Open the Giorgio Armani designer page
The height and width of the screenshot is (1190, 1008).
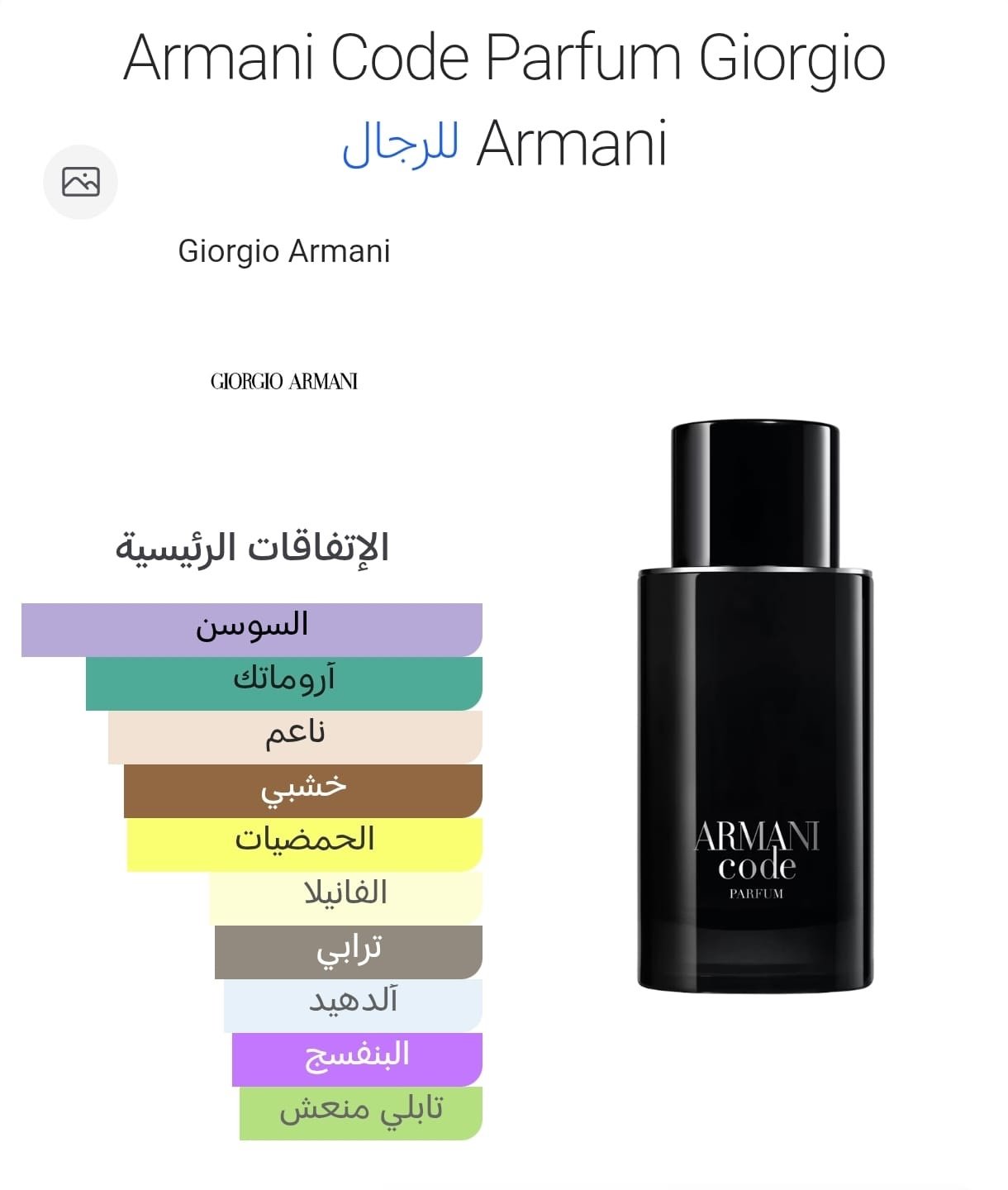(x=283, y=251)
